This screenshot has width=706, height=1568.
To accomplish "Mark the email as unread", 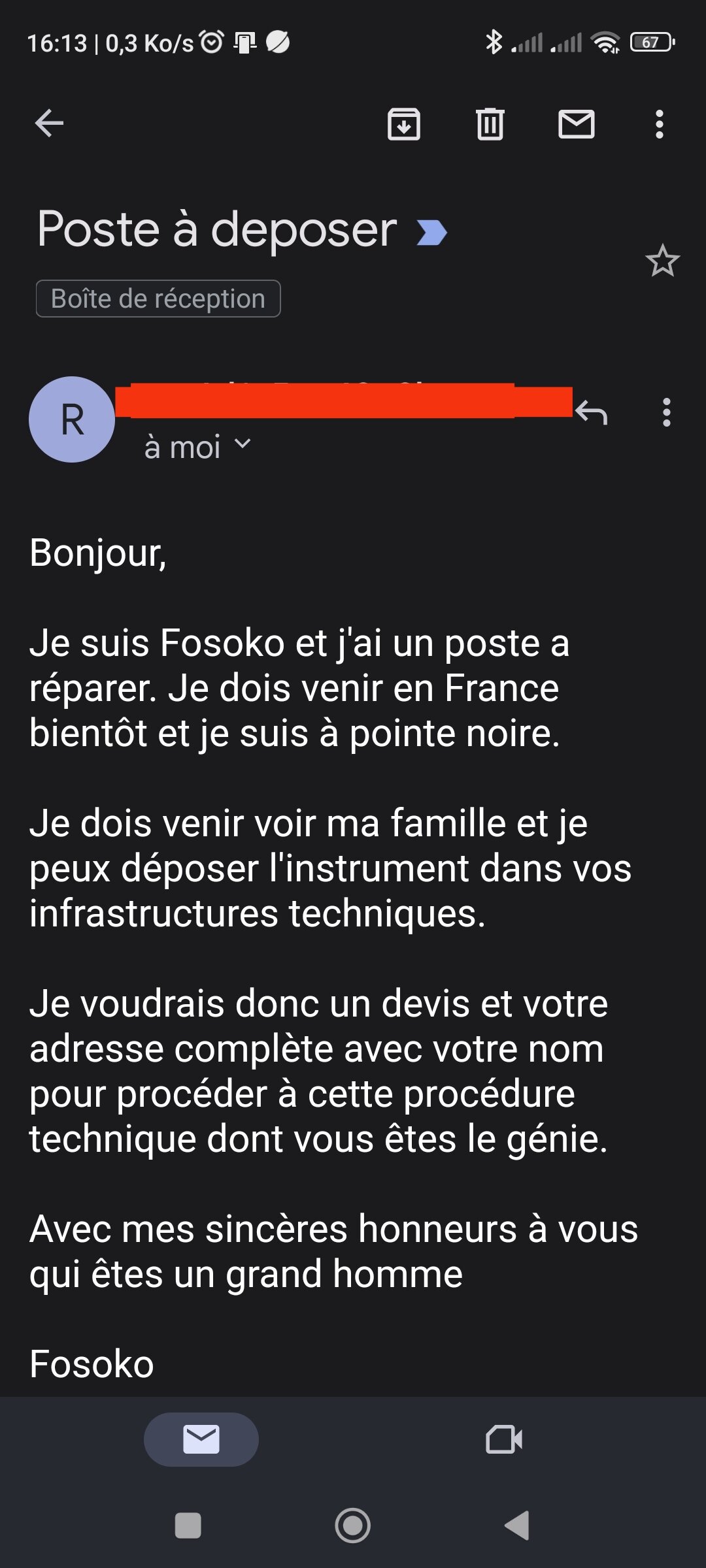I will [x=577, y=123].
